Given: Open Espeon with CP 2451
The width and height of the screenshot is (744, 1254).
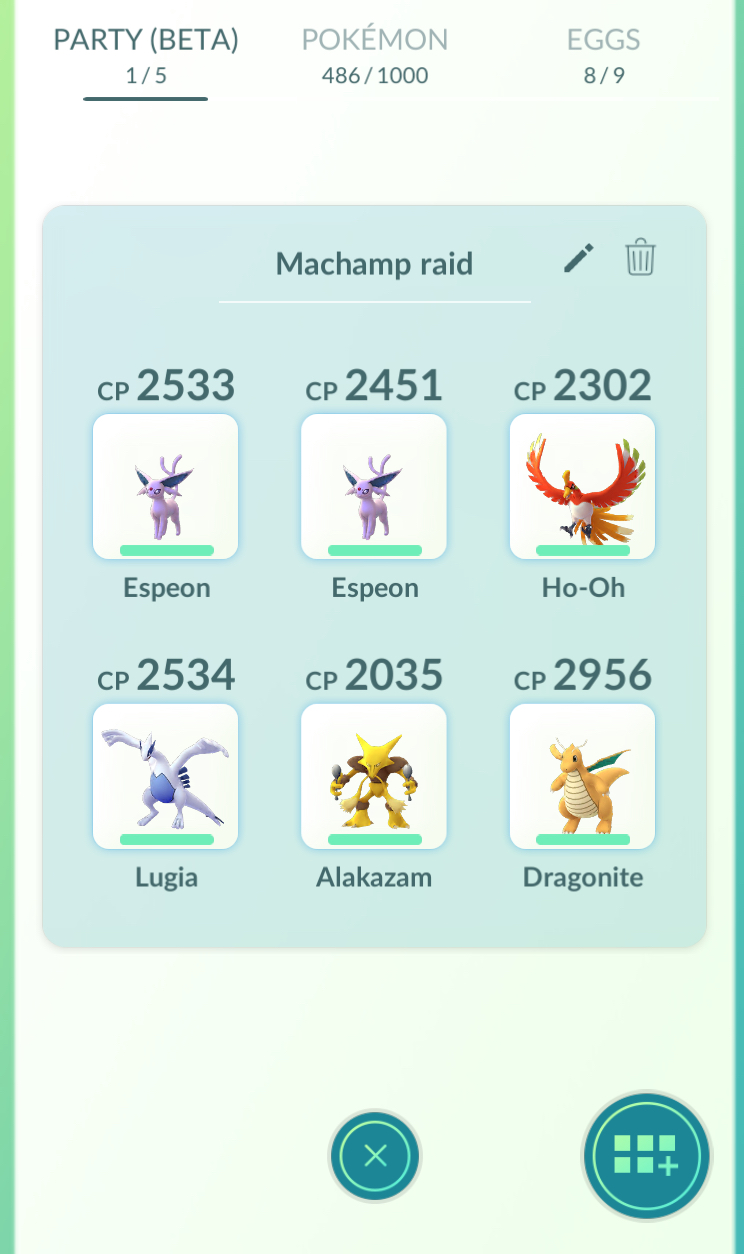Looking at the screenshot, I should 374,486.
